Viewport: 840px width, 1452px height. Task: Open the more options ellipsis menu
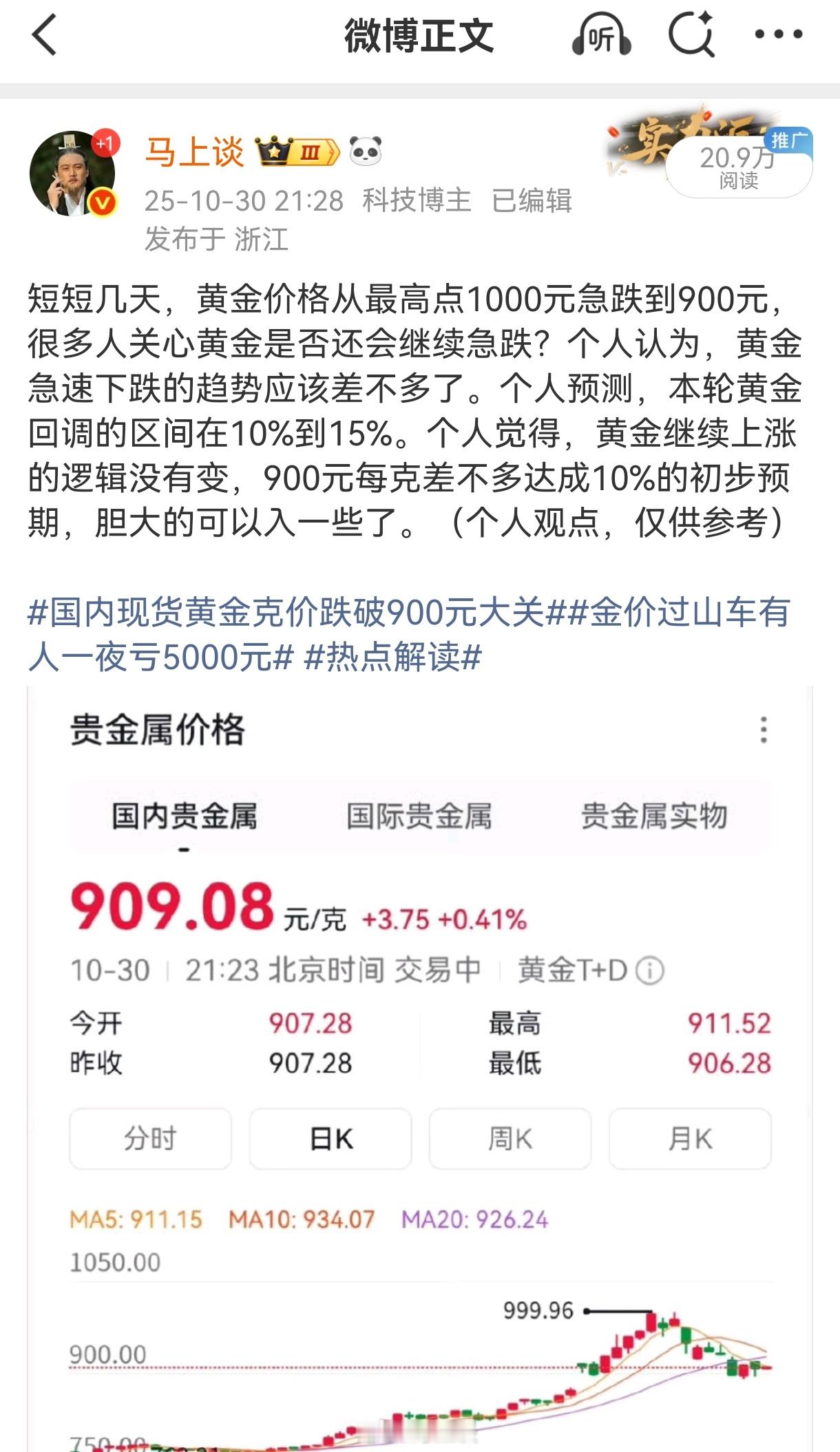[x=778, y=33]
